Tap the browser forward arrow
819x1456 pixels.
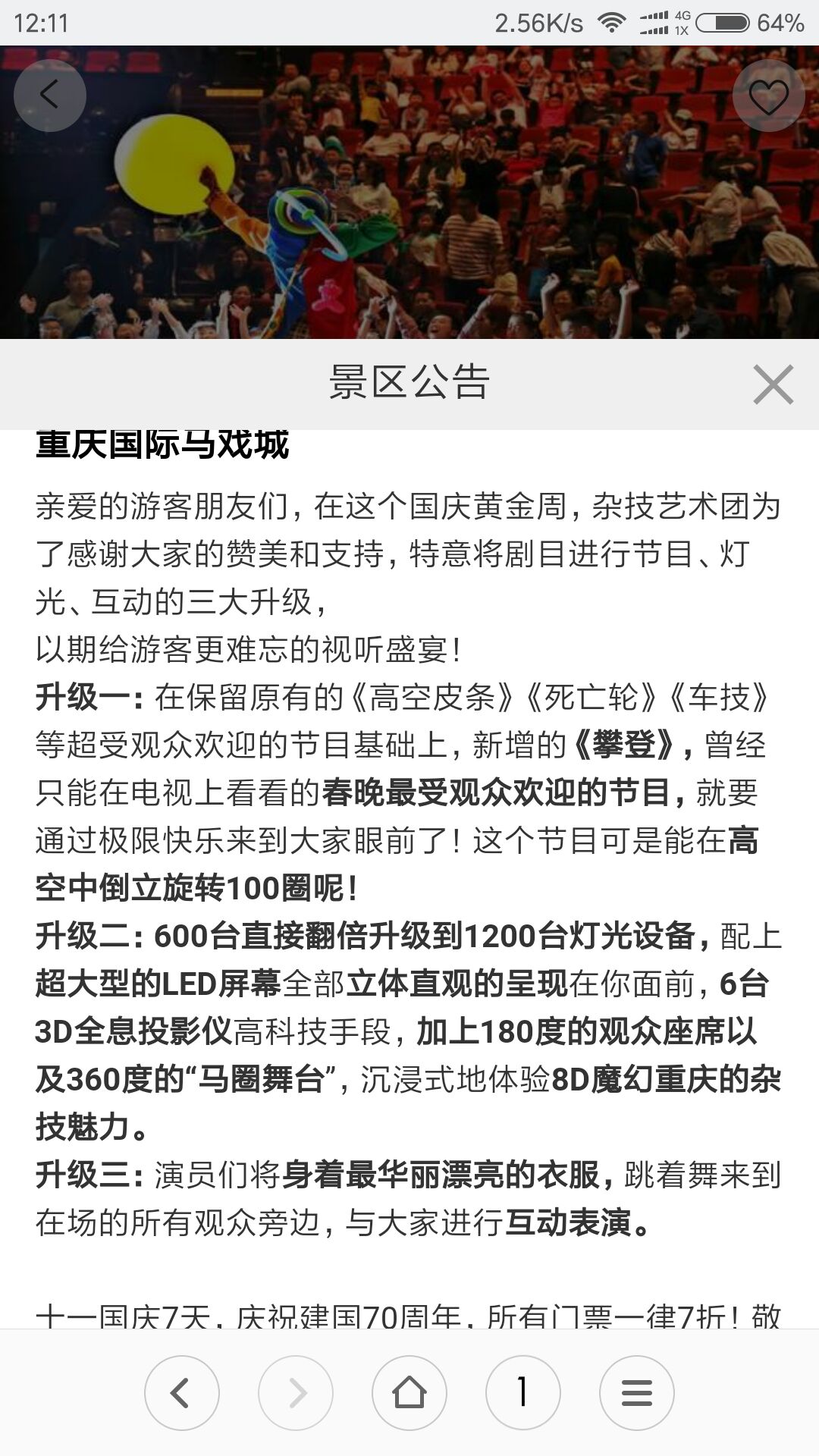[x=296, y=1393]
